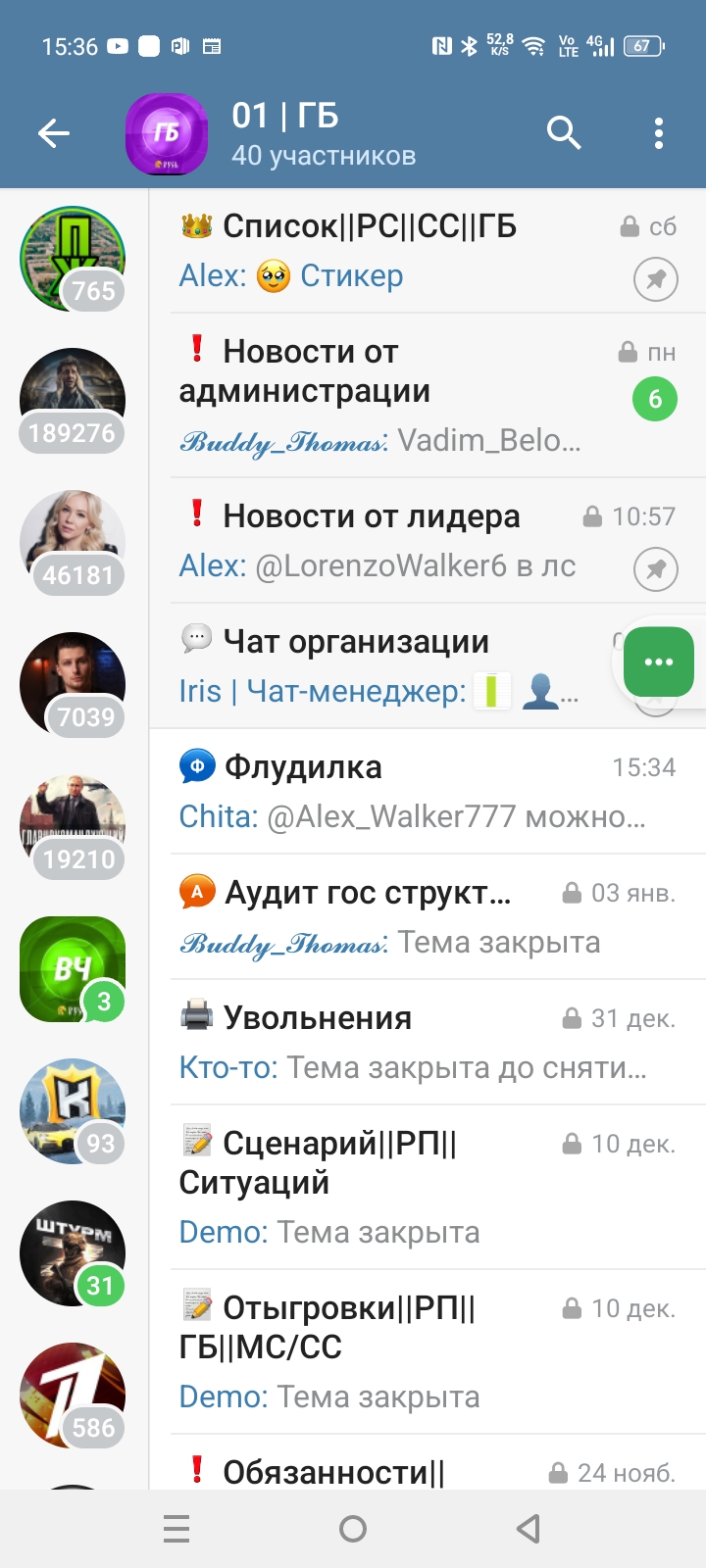Unpin the Новости от лидера topic
Screen dimensions: 706x1568
(x=657, y=569)
